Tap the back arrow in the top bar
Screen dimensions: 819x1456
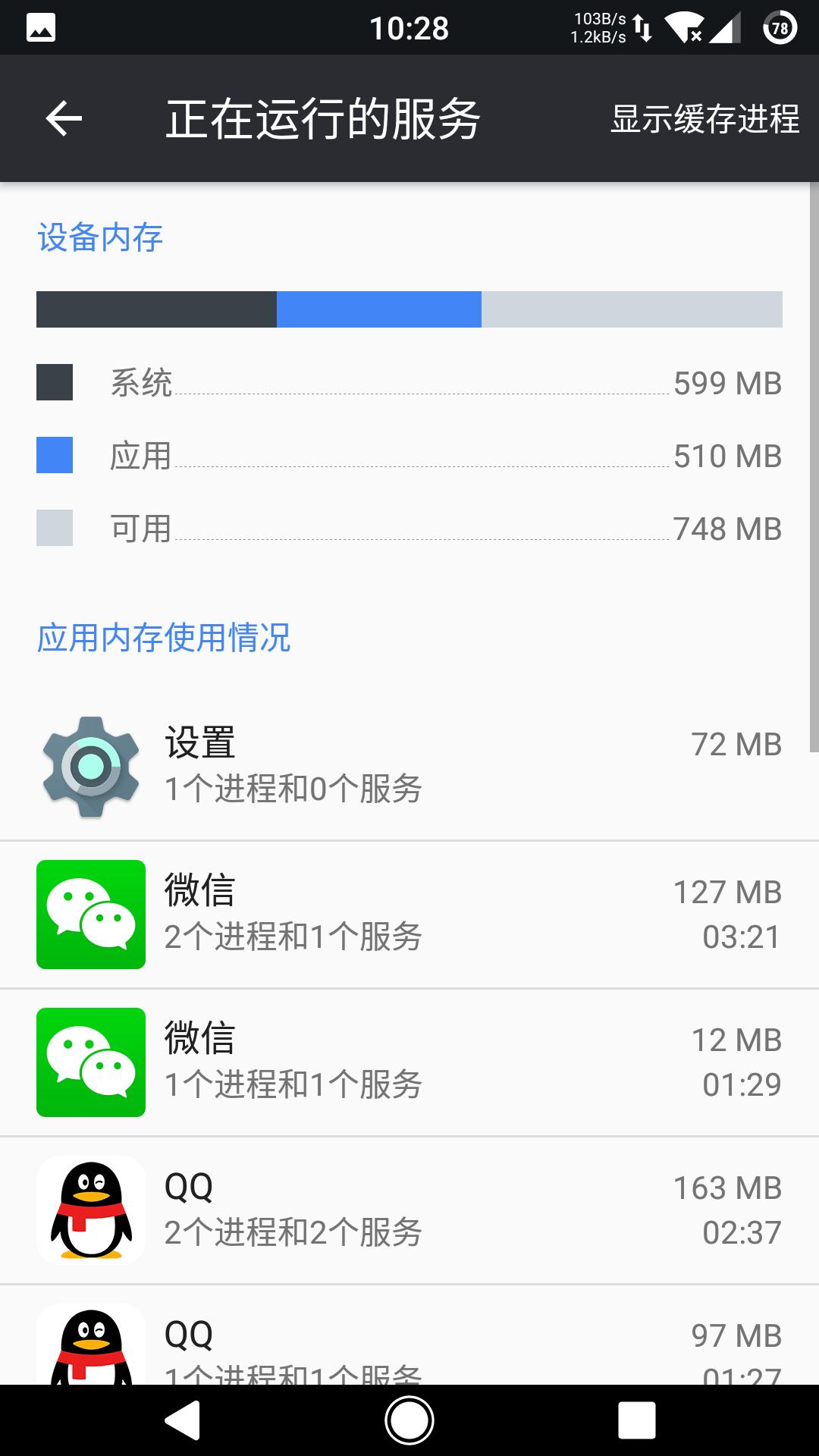64,118
